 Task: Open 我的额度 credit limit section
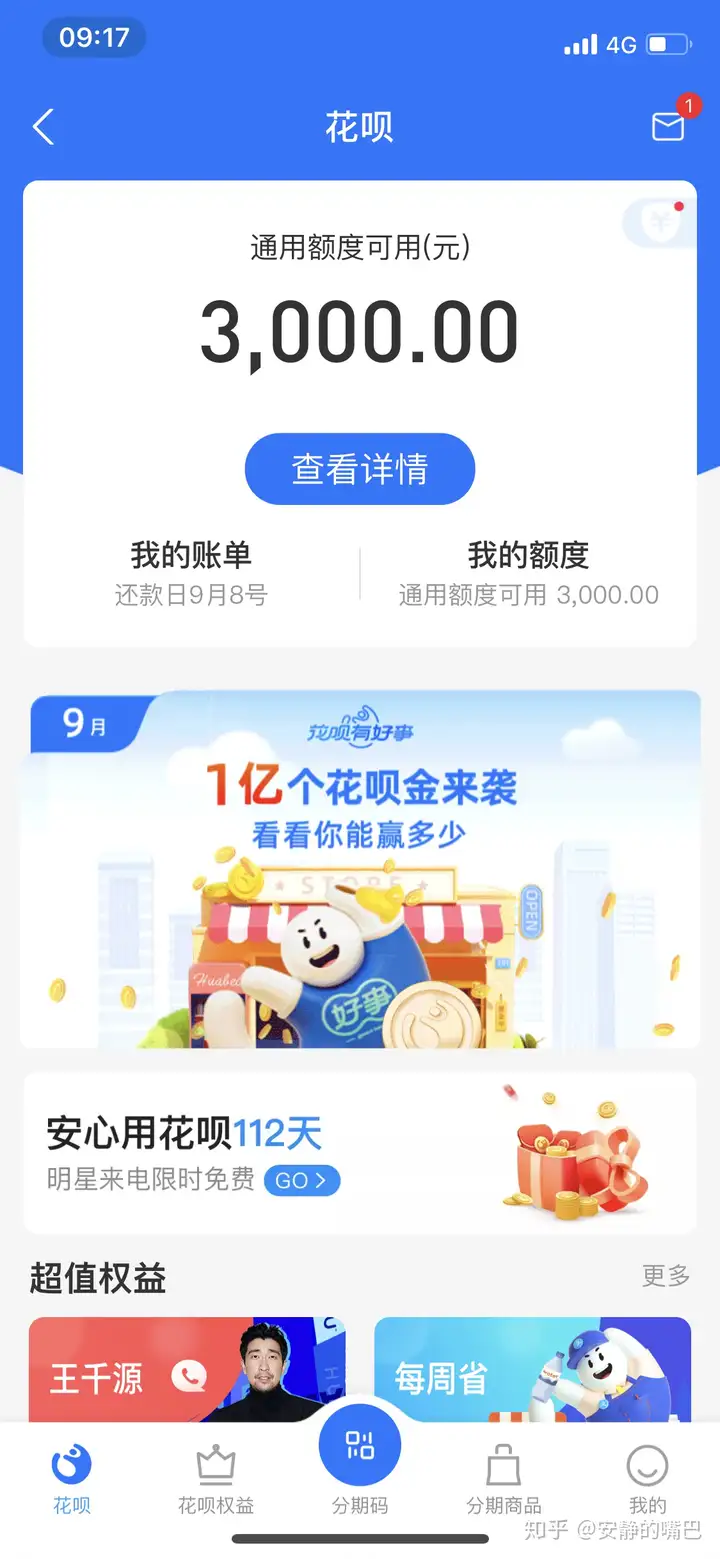[x=528, y=574]
